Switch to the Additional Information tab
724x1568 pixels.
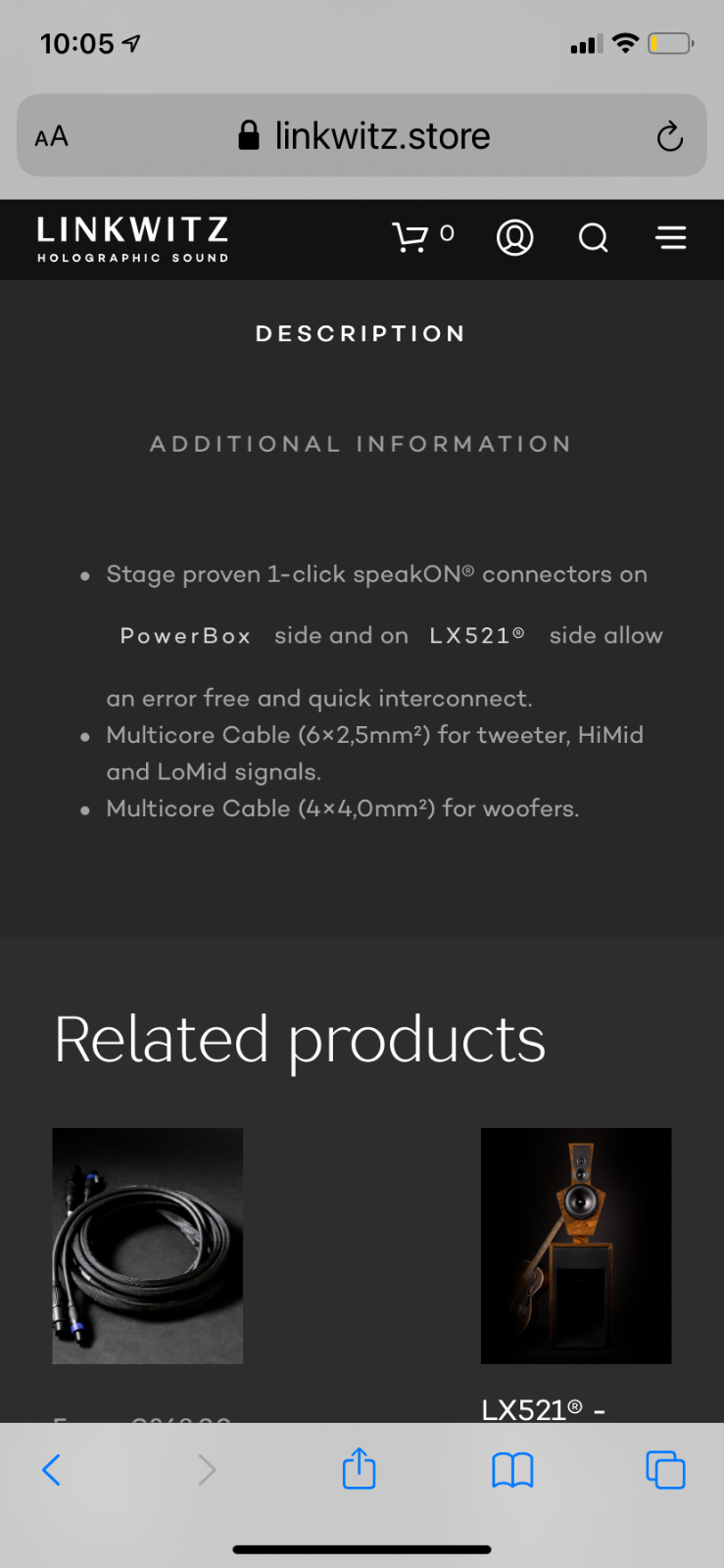361,444
